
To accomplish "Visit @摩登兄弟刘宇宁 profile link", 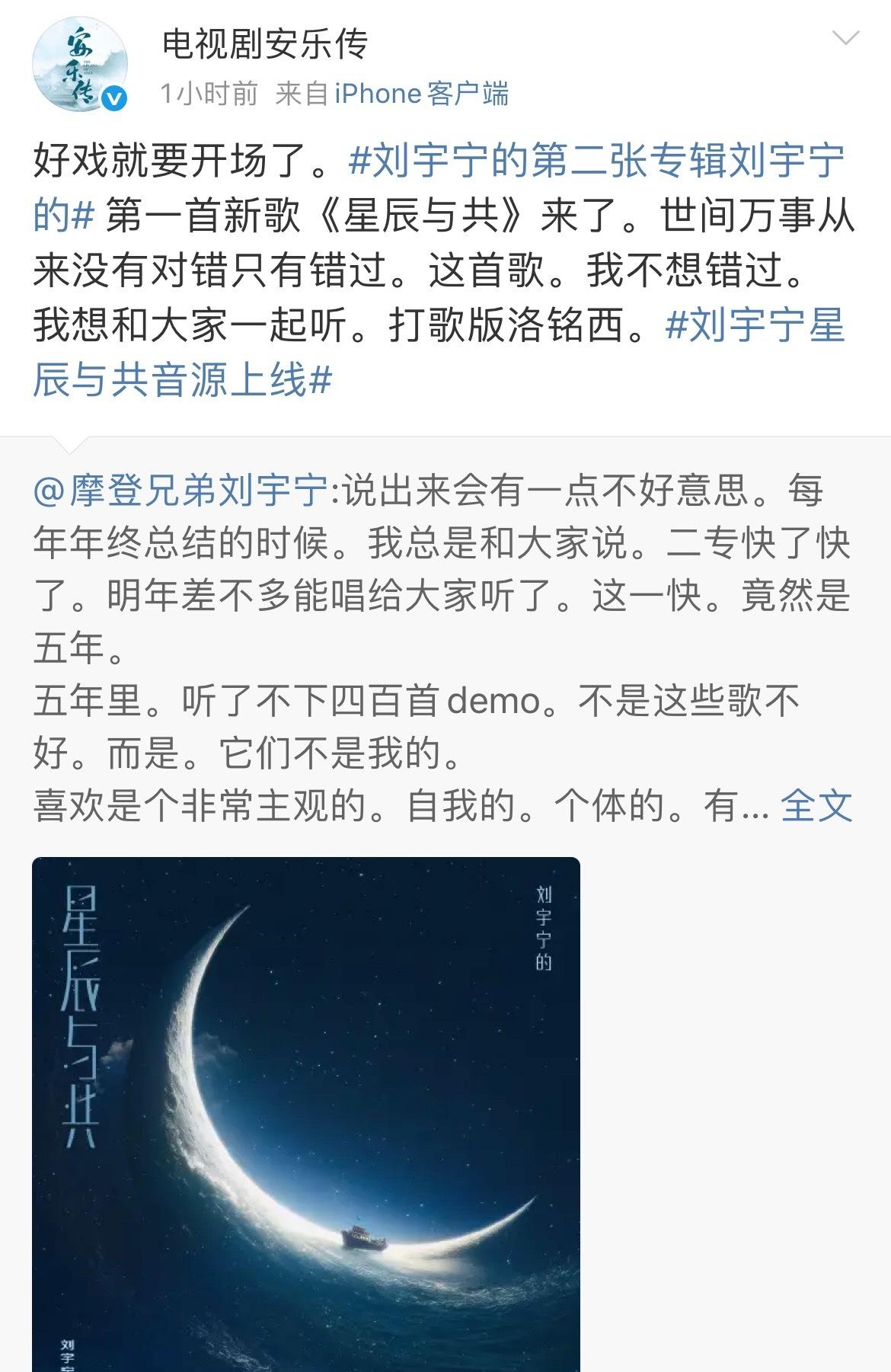I will [x=180, y=490].
